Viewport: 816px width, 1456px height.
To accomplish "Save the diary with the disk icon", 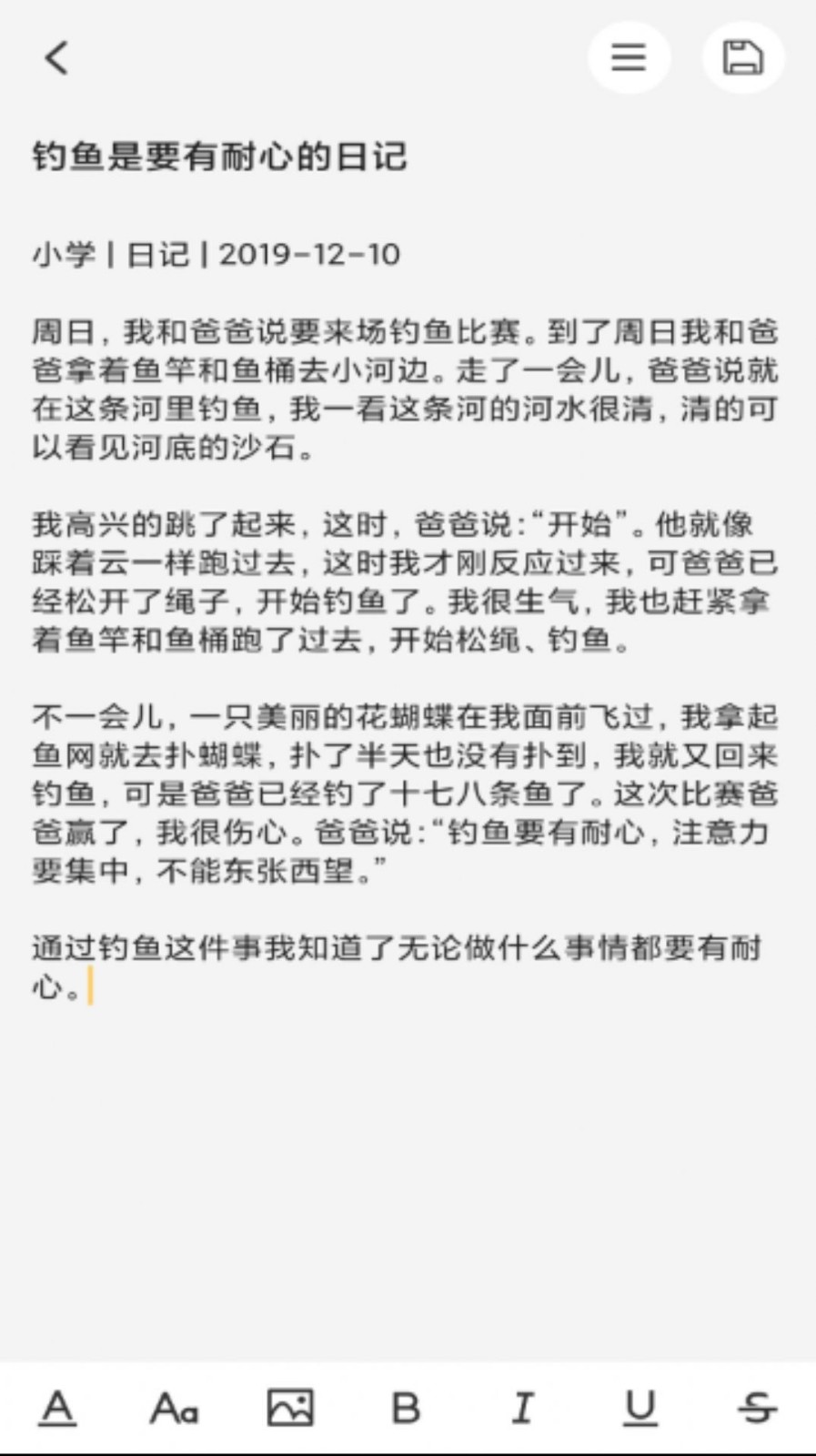I will tap(742, 58).
